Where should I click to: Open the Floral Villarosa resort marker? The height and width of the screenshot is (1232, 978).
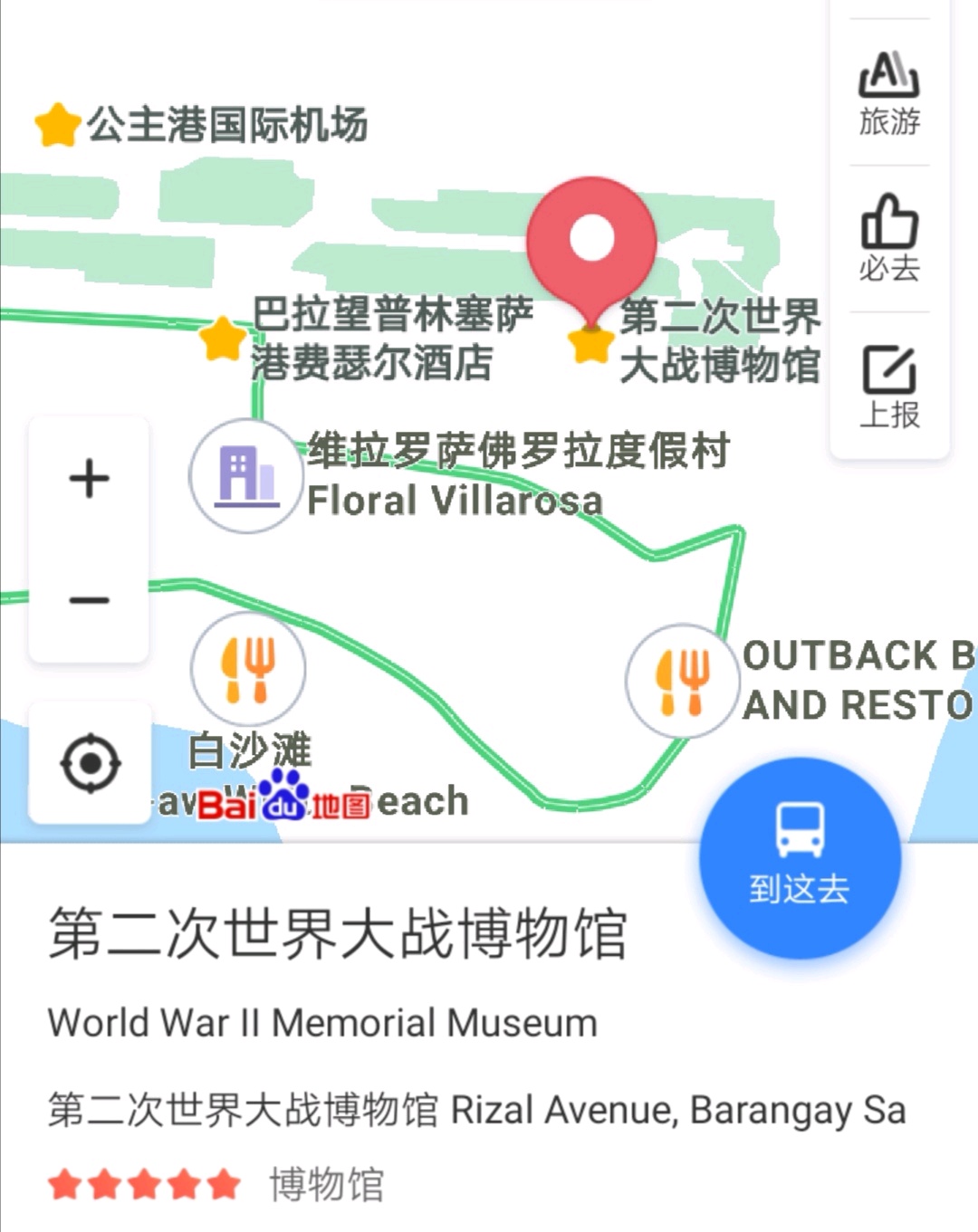[246, 475]
